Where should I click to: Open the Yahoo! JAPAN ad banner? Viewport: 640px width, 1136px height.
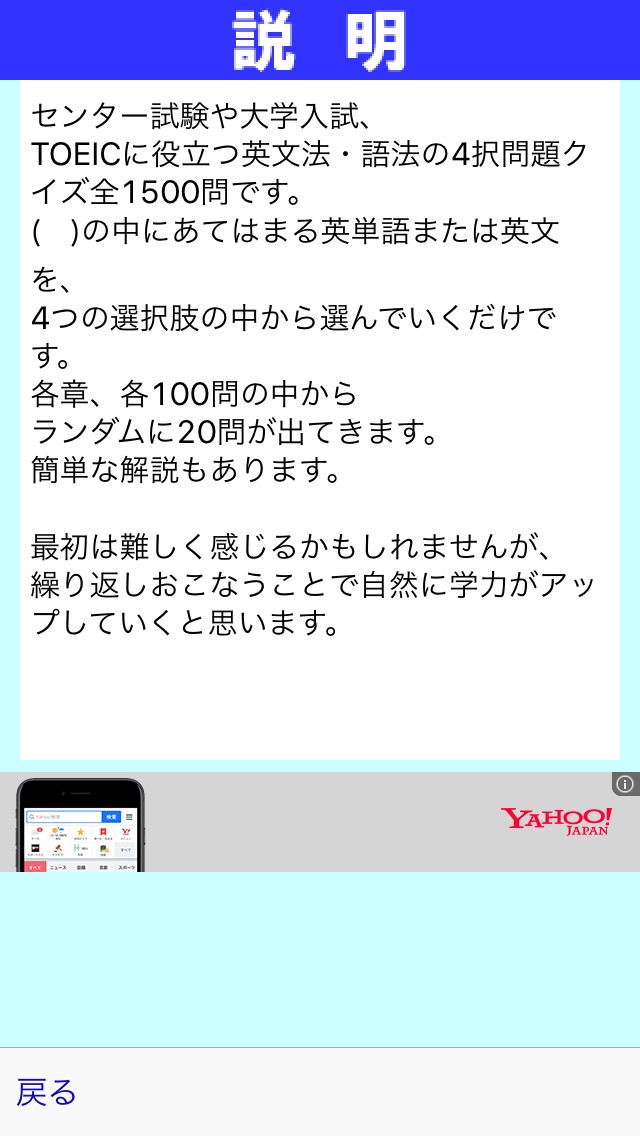[x=320, y=822]
